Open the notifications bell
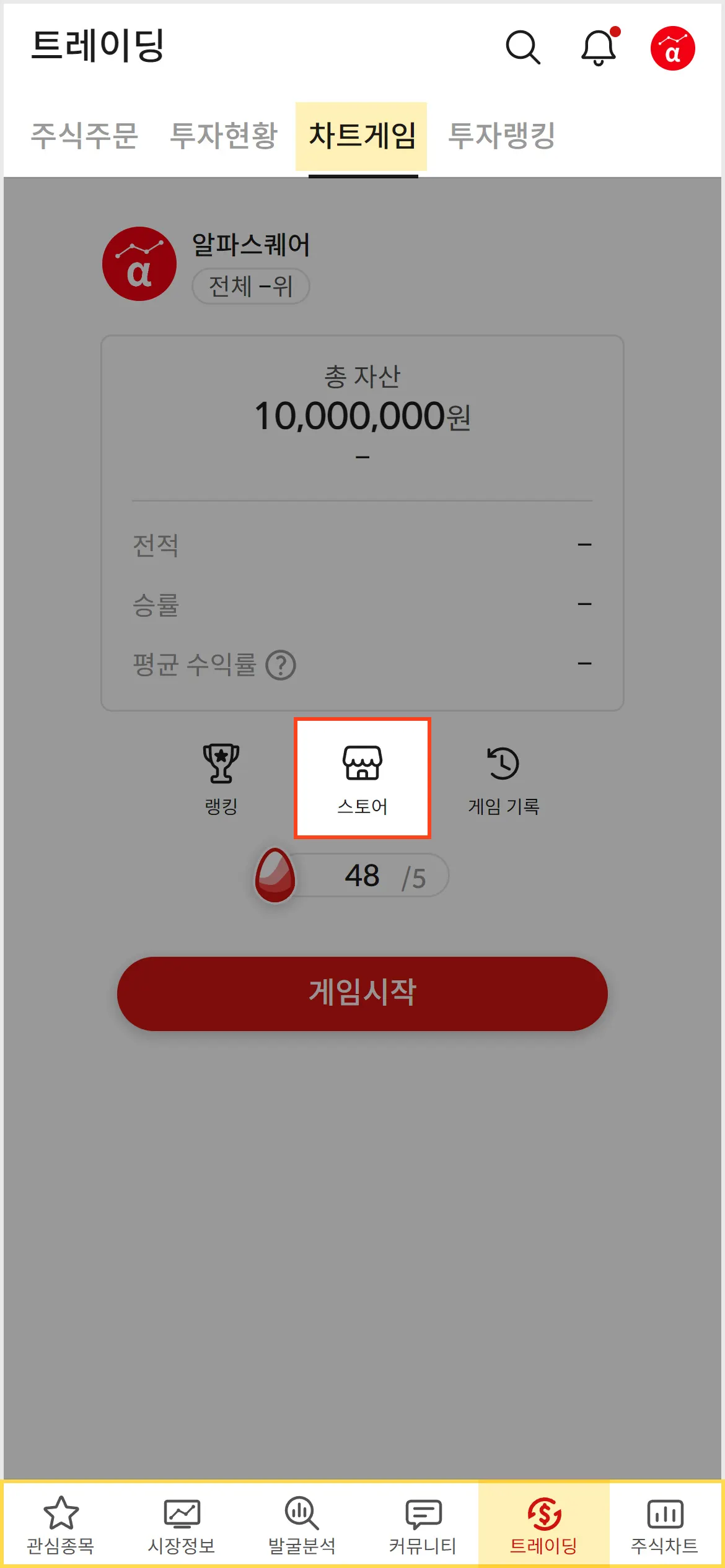This screenshot has width=725, height=1568. (x=599, y=47)
